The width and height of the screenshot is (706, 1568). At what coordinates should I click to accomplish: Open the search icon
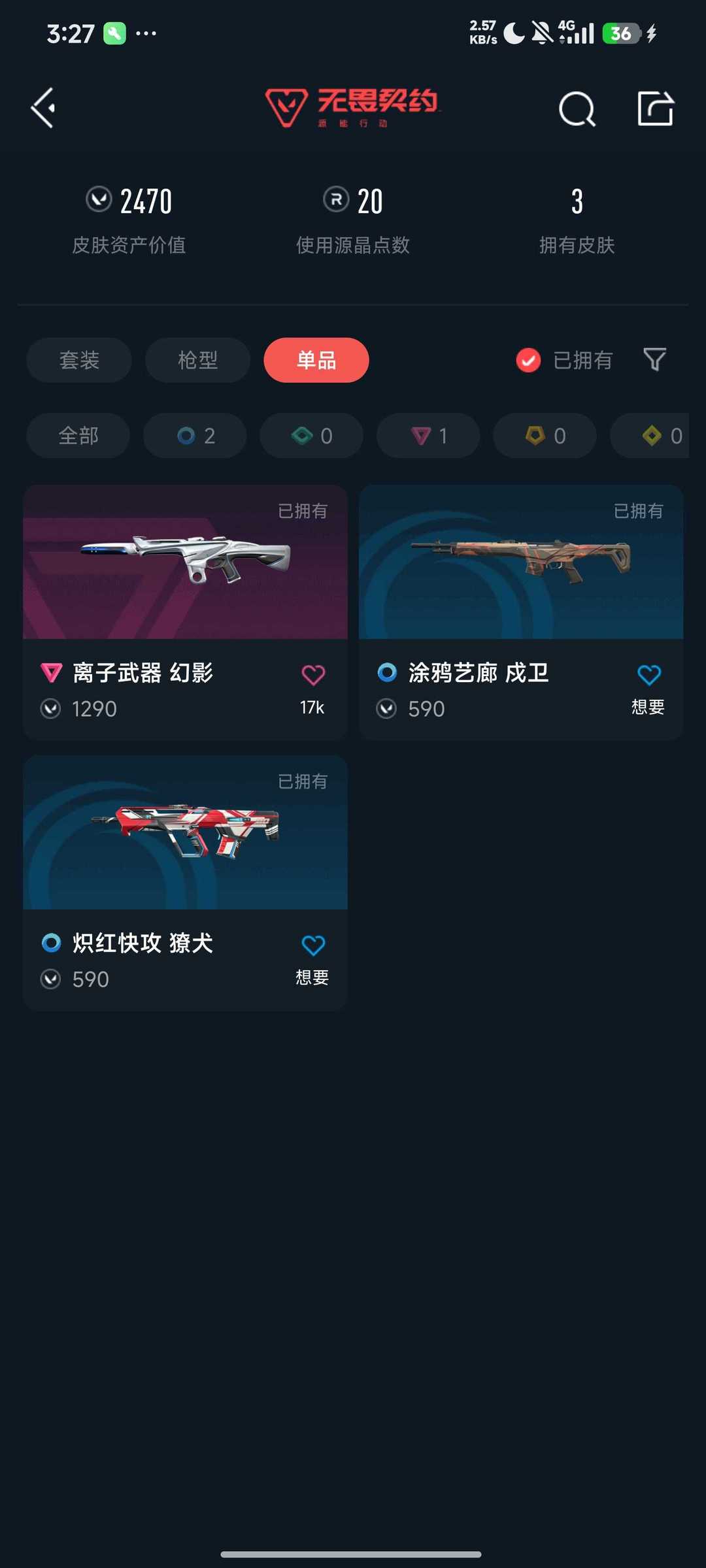pos(577,108)
